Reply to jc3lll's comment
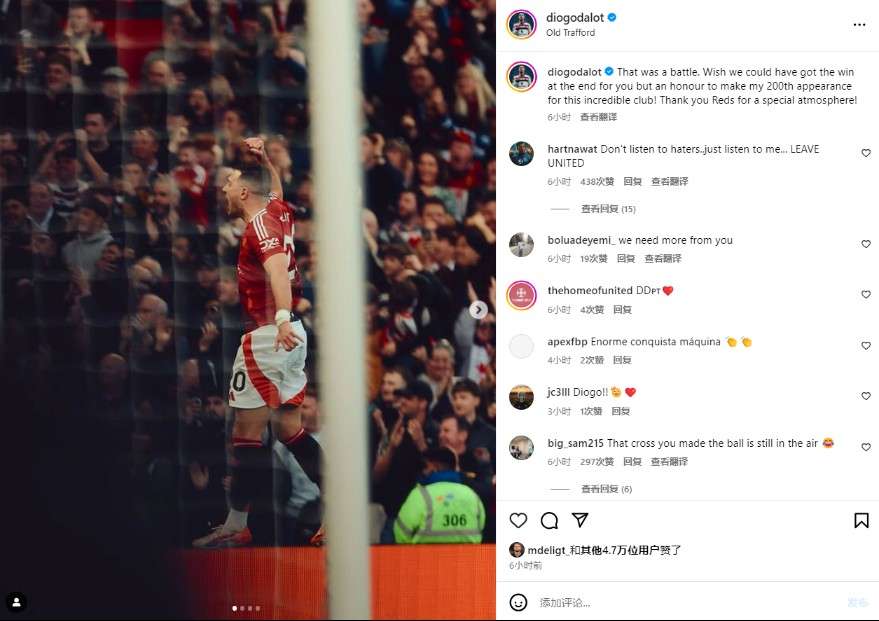This screenshot has width=879, height=621. tap(620, 411)
